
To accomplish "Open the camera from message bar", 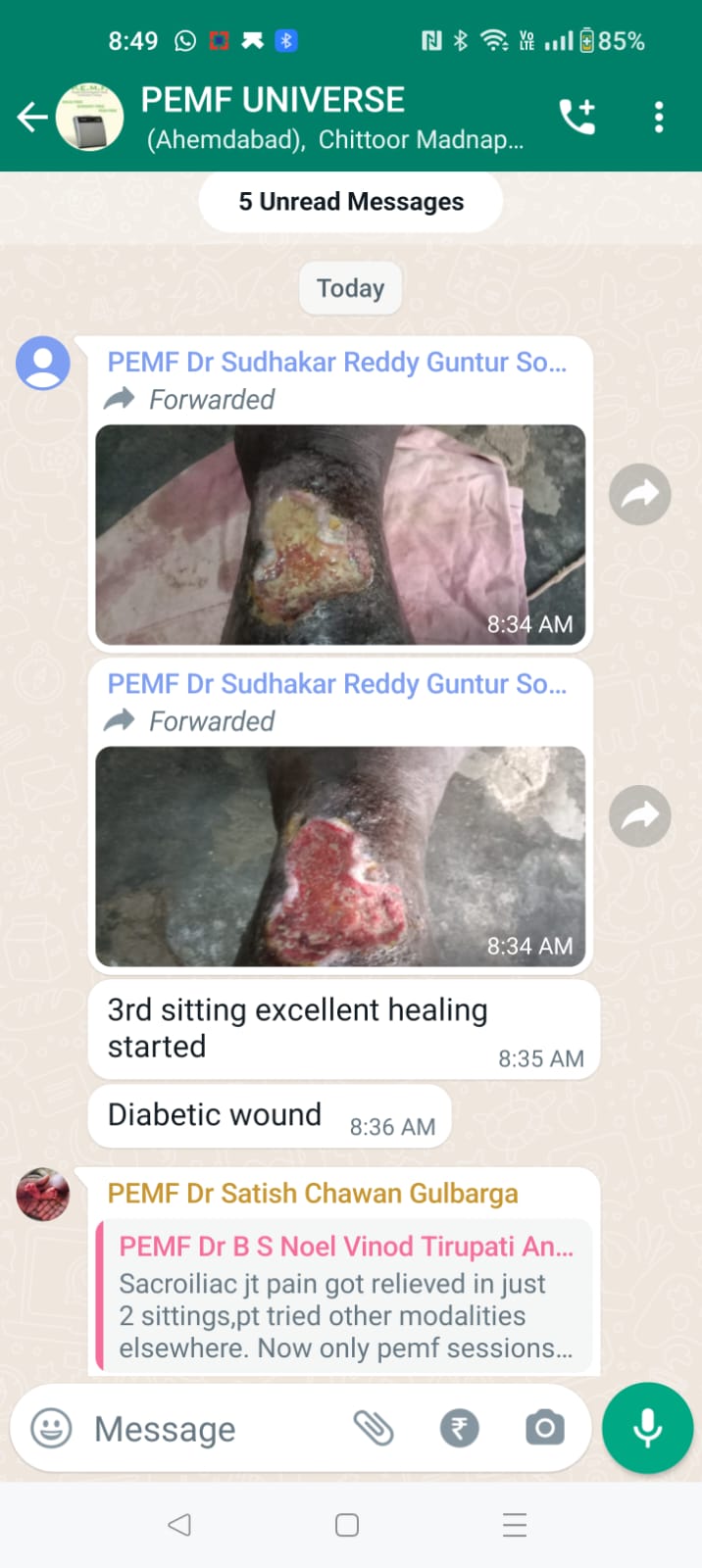I will pyautogui.click(x=545, y=1428).
